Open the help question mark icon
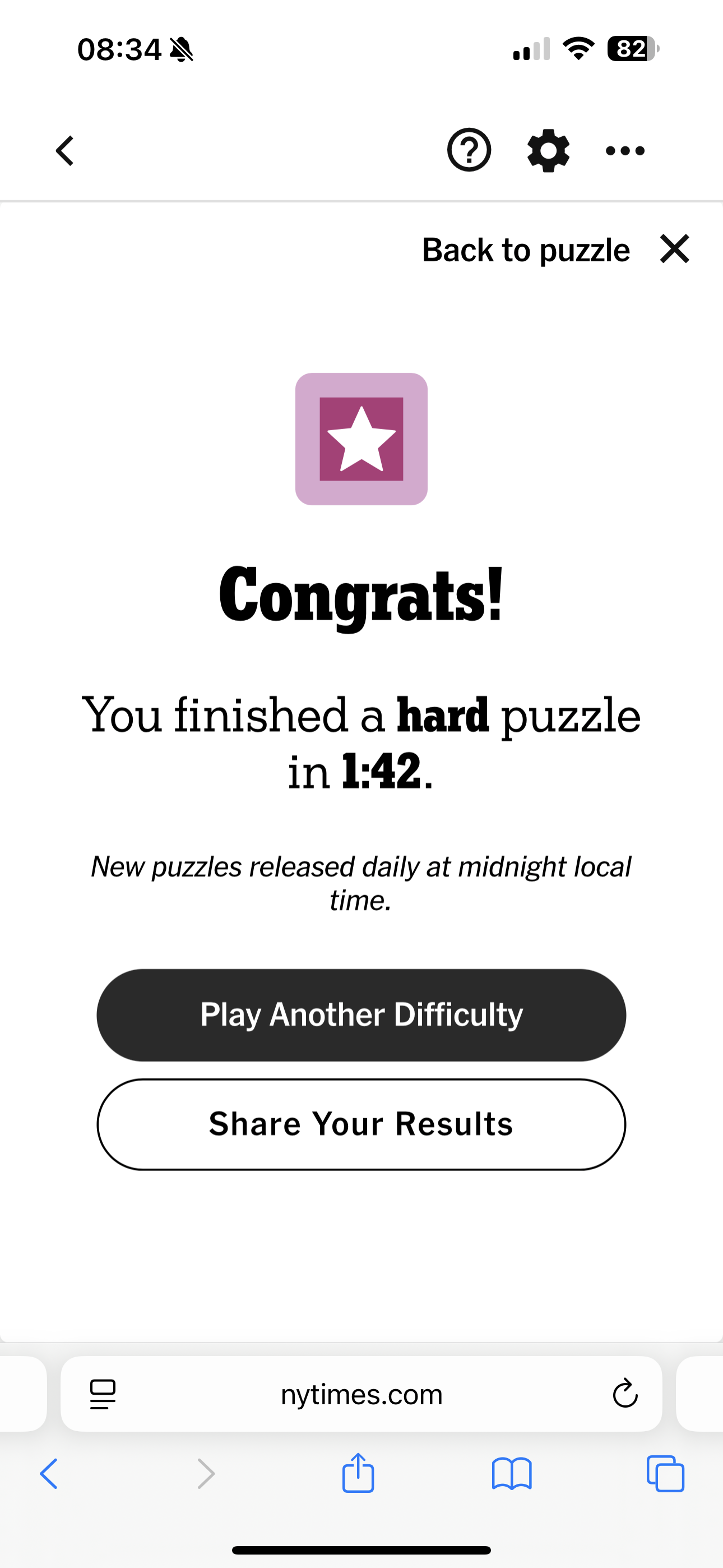This screenshot has width=723, height=1568. [x=469, y=150]
